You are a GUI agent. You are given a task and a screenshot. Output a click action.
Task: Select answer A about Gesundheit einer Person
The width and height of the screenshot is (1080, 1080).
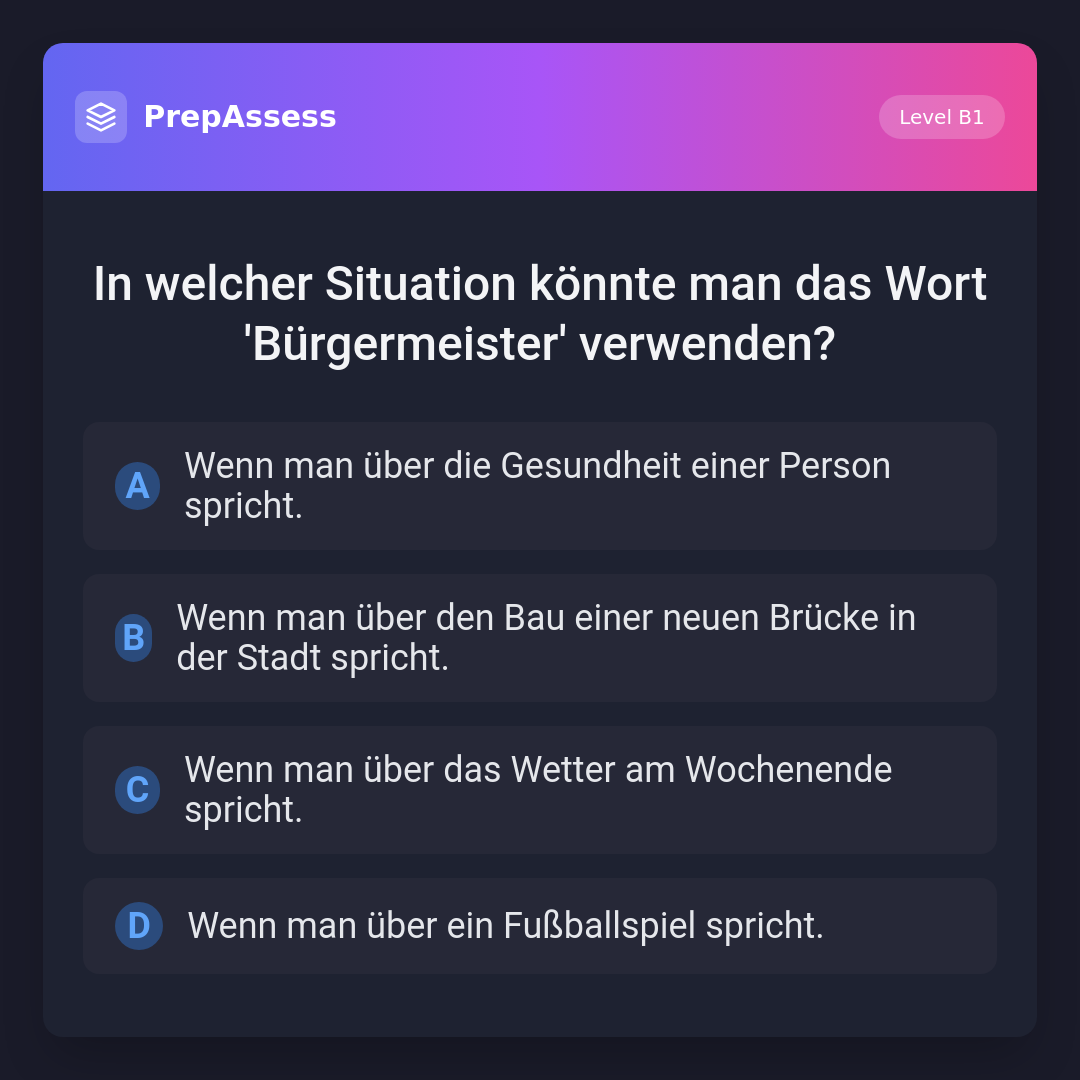[x=539, y=486]
